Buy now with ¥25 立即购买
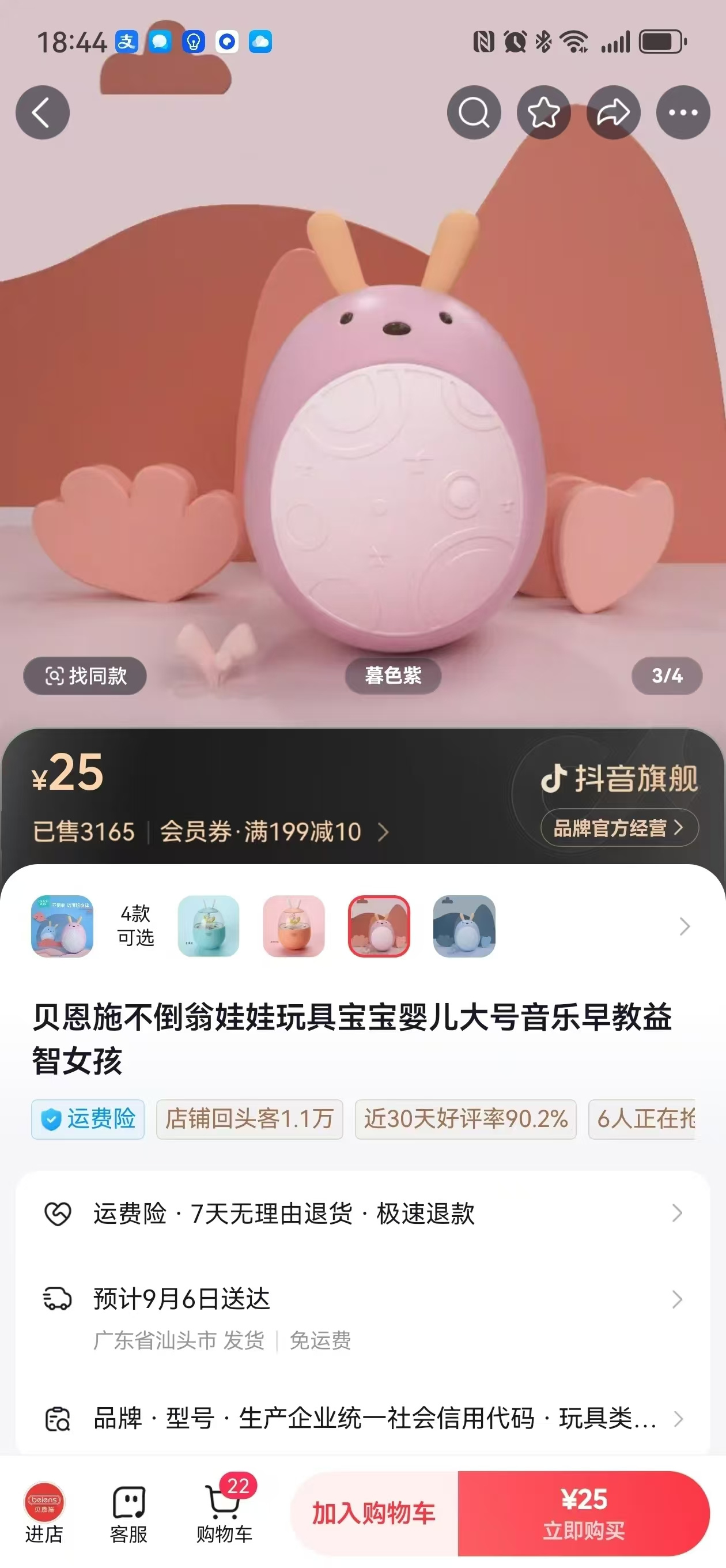Screen dimensions: 726x1568 coord(583,1513)
